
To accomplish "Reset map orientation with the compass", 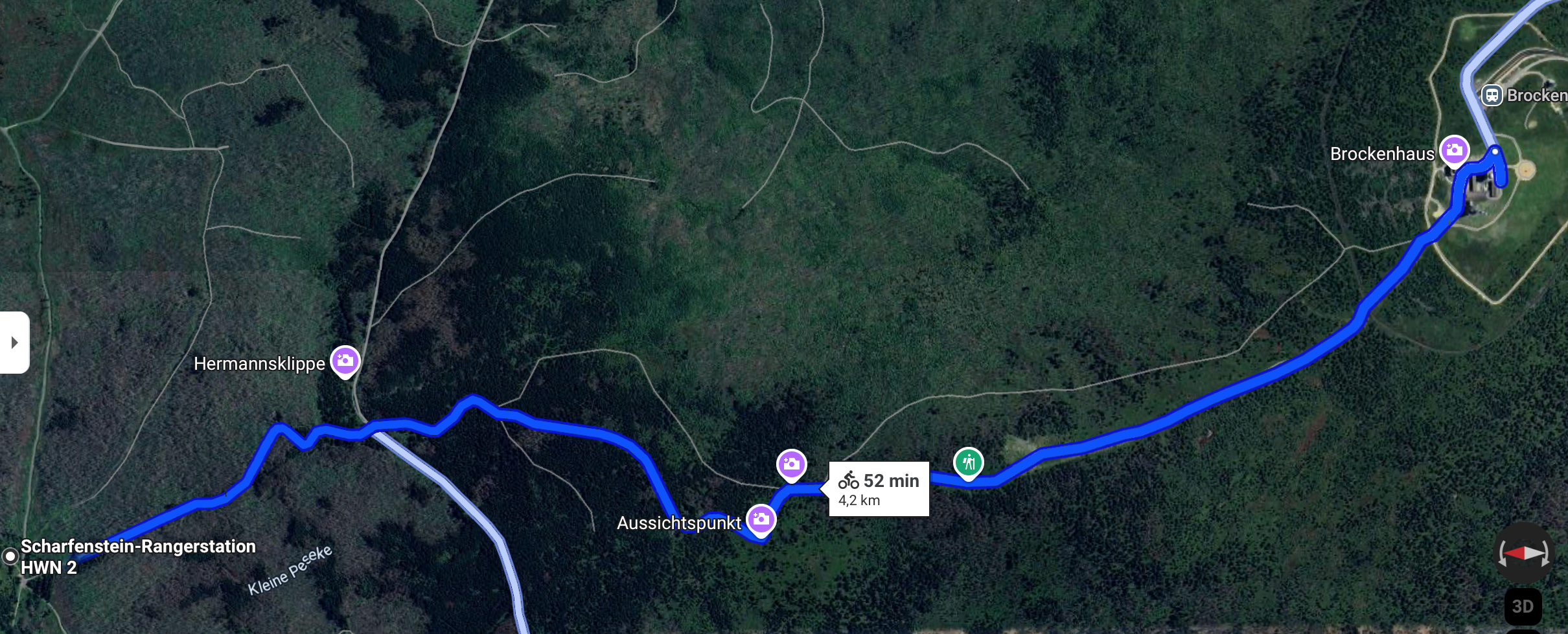I will point(1524,554).
